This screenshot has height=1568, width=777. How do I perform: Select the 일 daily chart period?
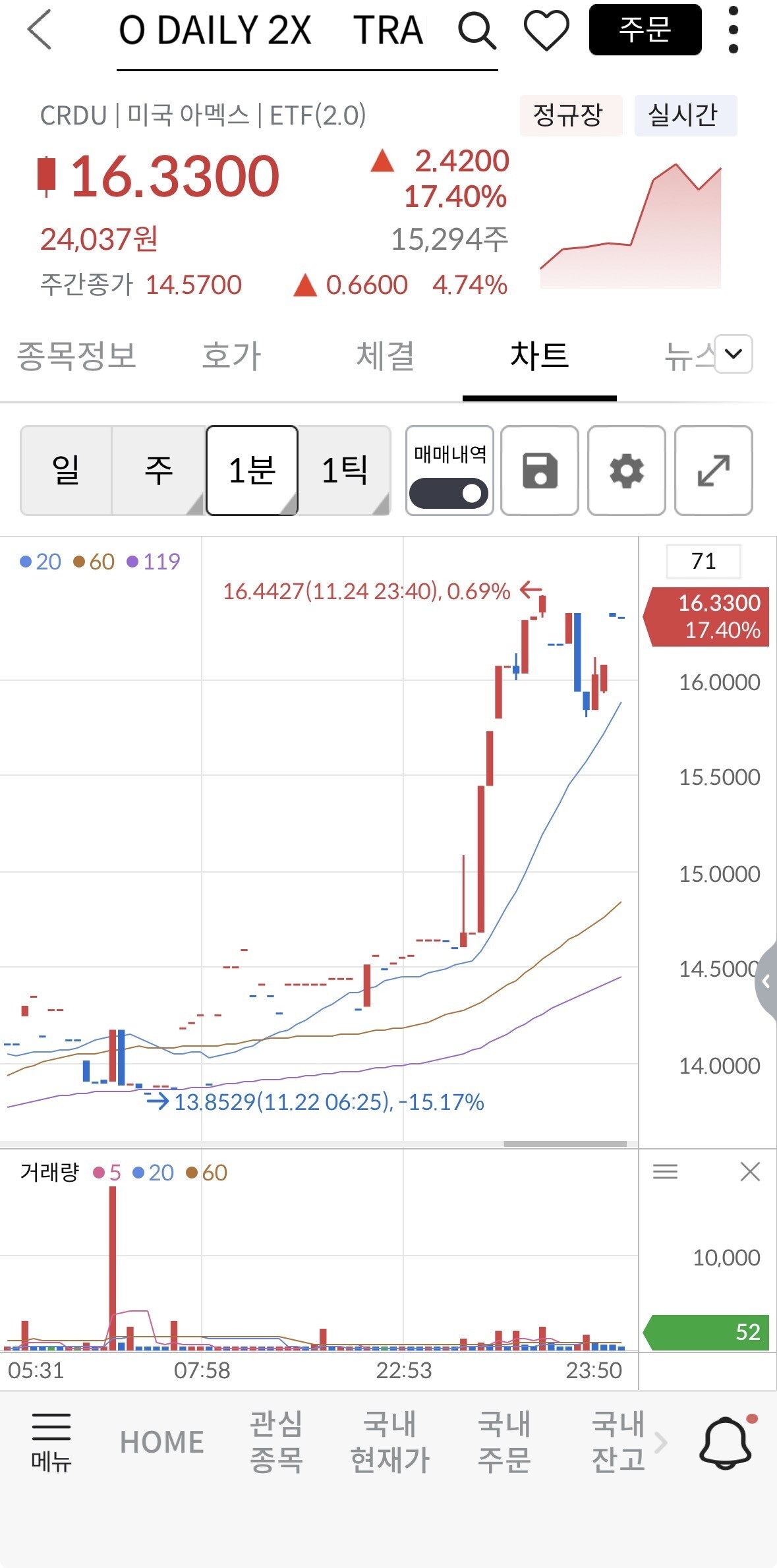(x=66, y=470)
